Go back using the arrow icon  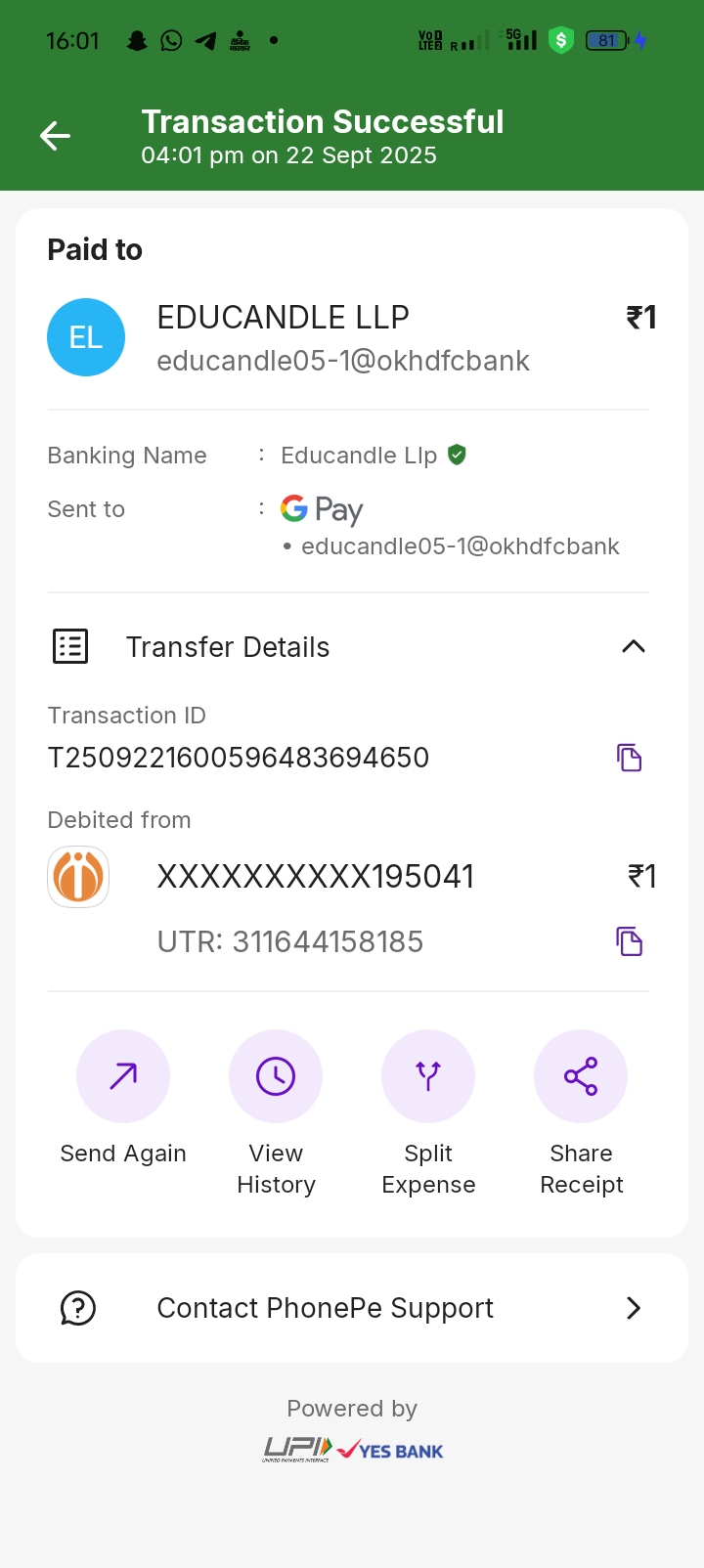(56, 136)
